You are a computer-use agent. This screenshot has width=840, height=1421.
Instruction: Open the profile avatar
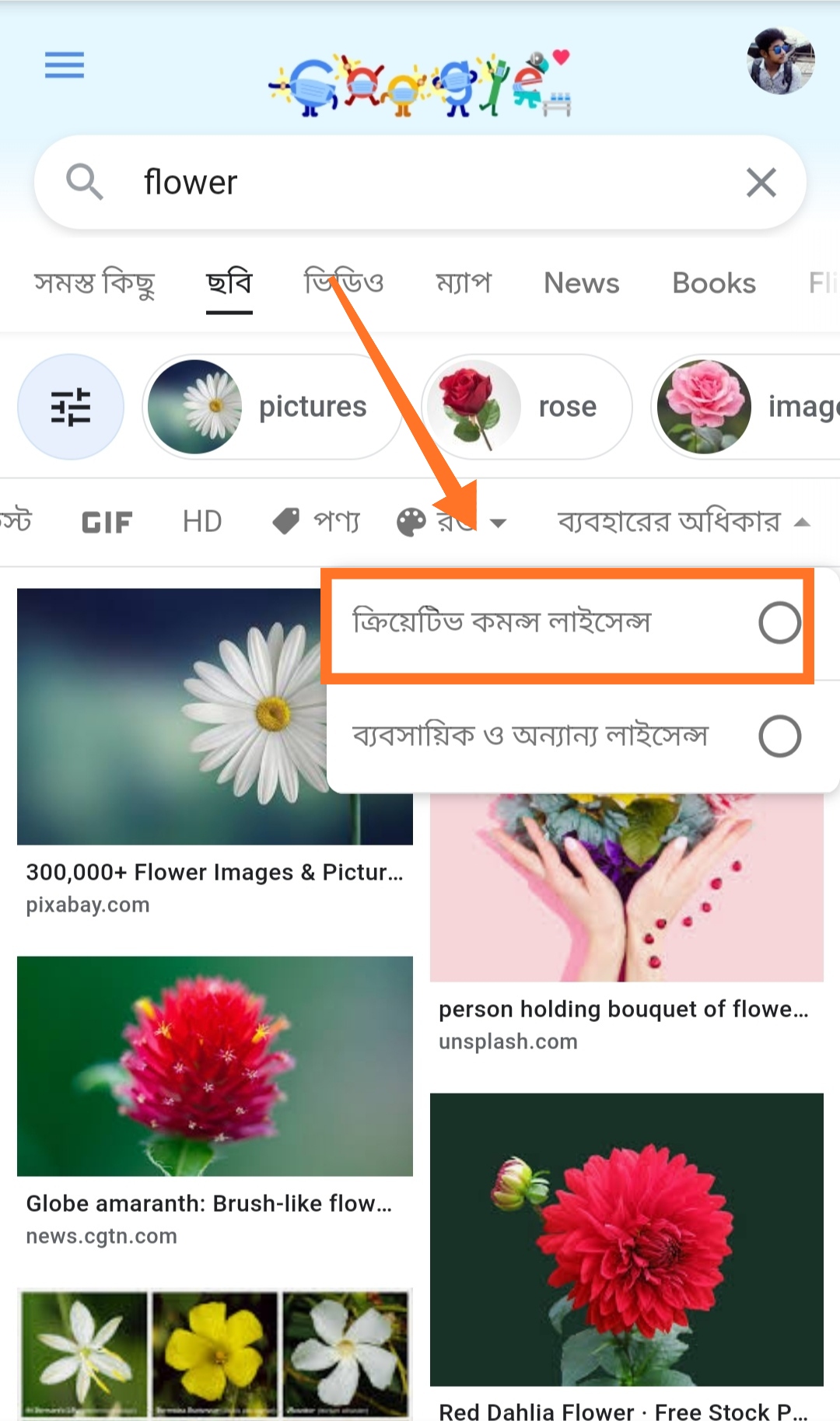click(781, 61)
